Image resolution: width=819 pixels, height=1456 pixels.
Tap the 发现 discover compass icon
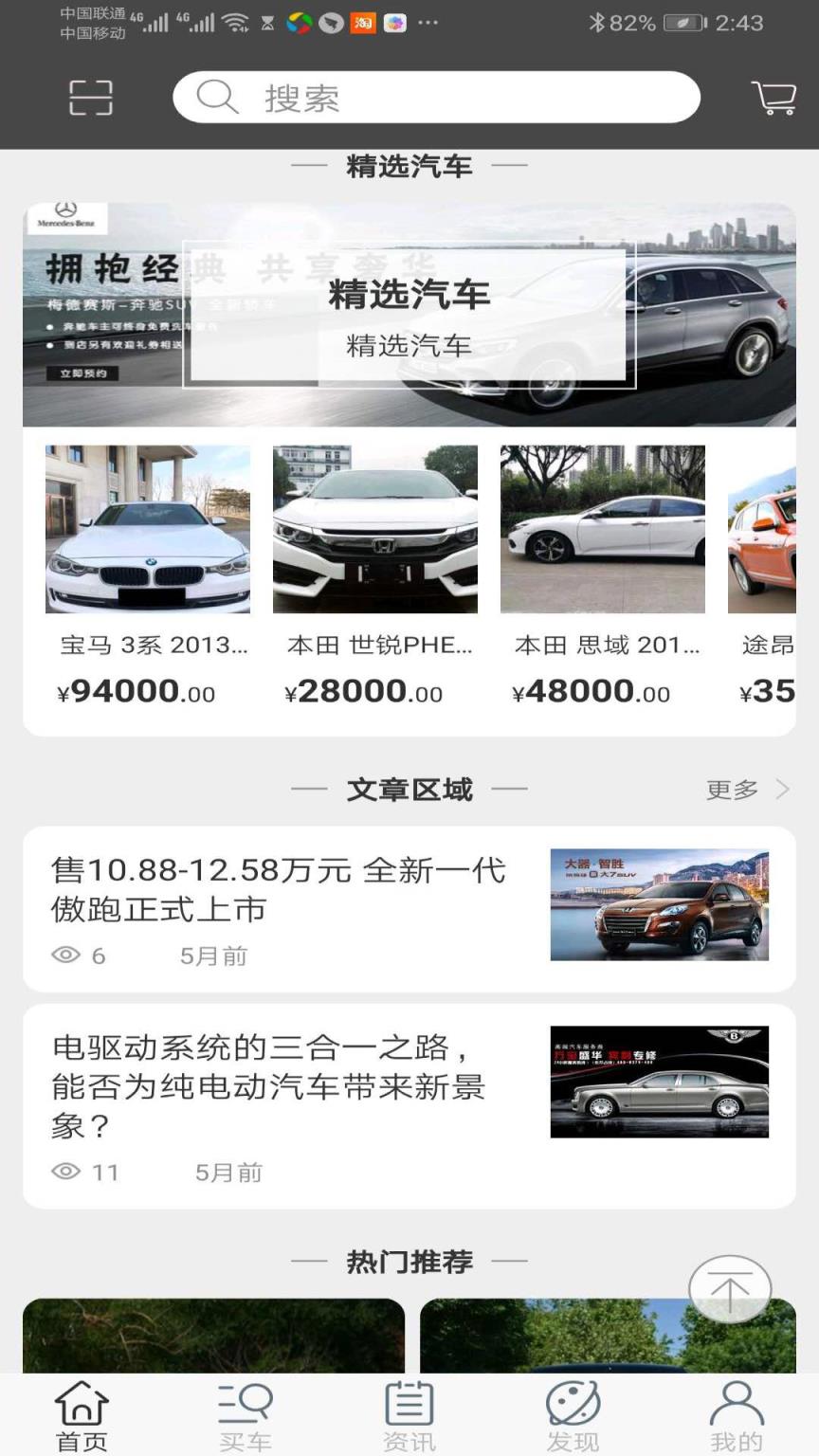(x=573, y=1403)
